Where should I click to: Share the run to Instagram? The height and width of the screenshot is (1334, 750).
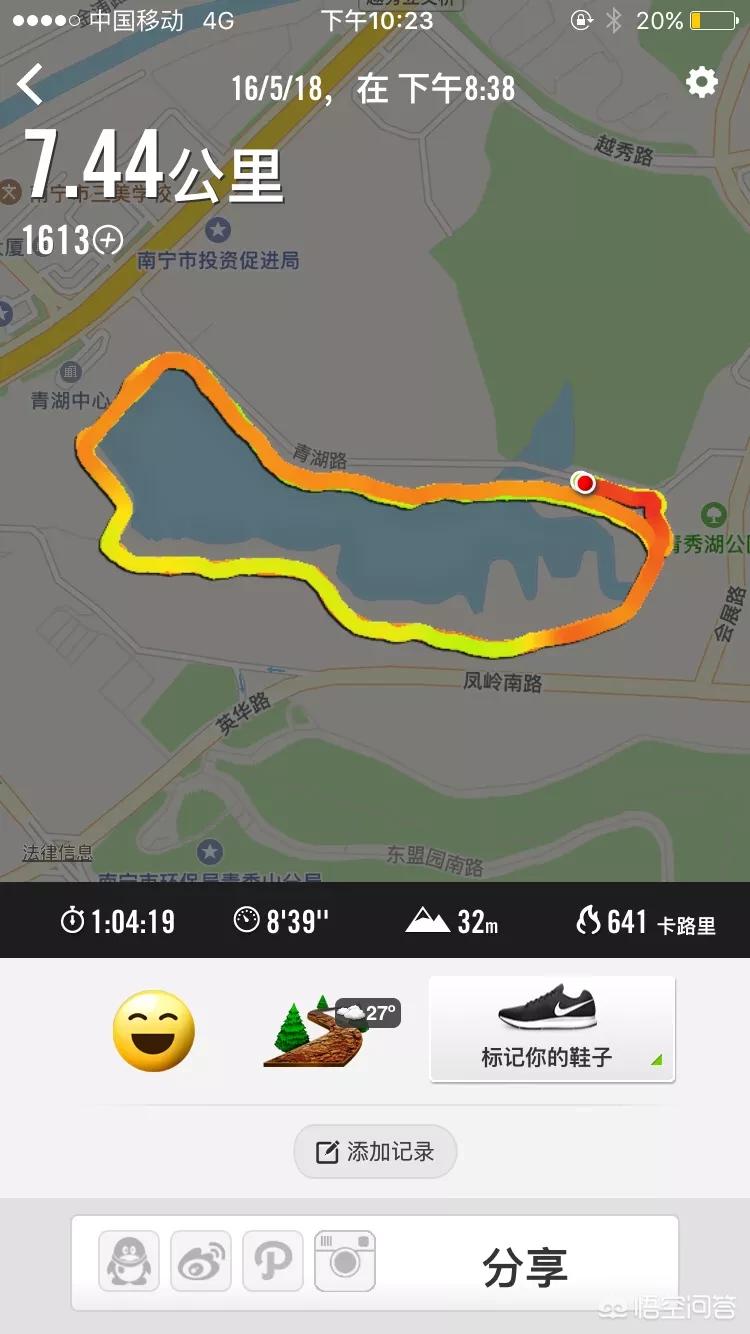(345, 1261)
